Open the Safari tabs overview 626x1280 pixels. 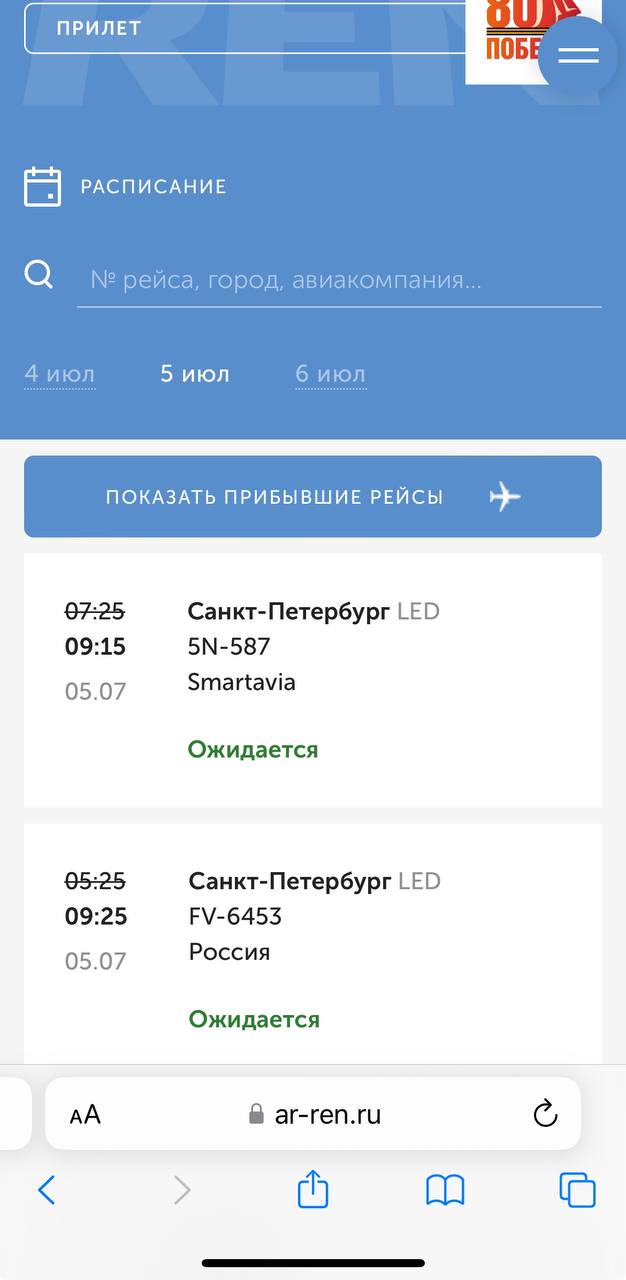[x=577, y=1190]
